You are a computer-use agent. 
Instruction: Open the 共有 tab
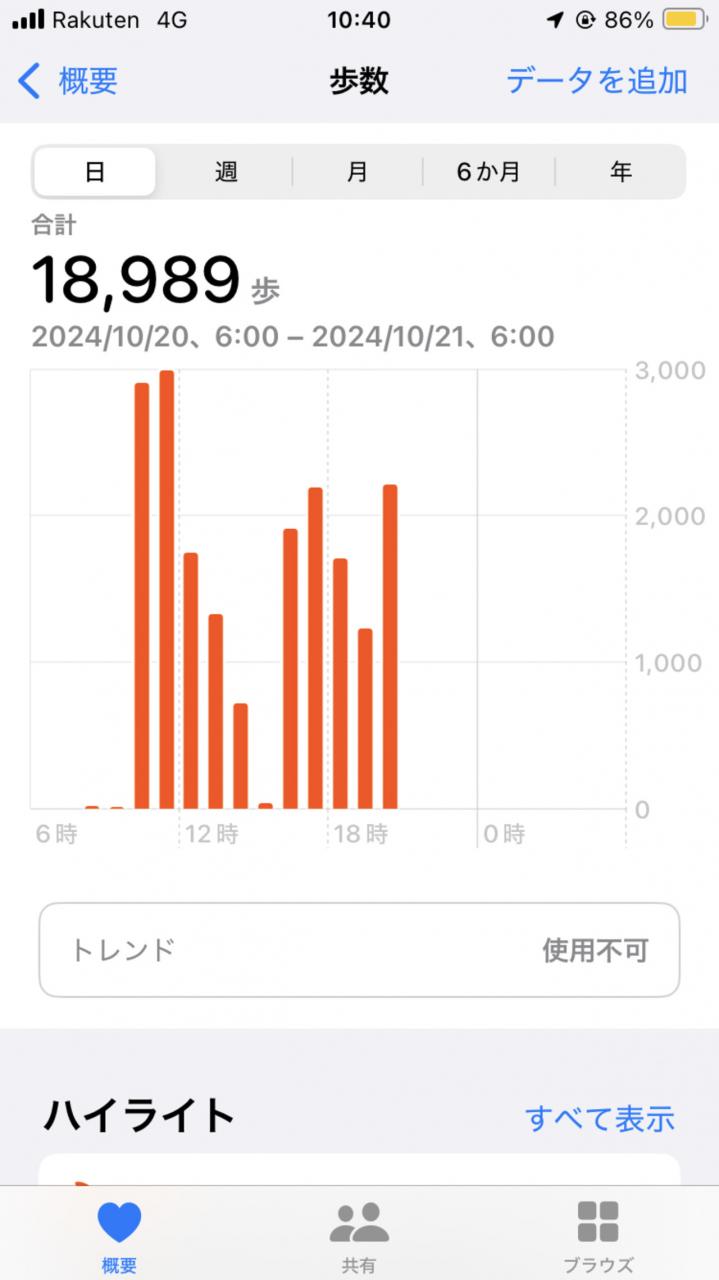tap(359, 1237)
